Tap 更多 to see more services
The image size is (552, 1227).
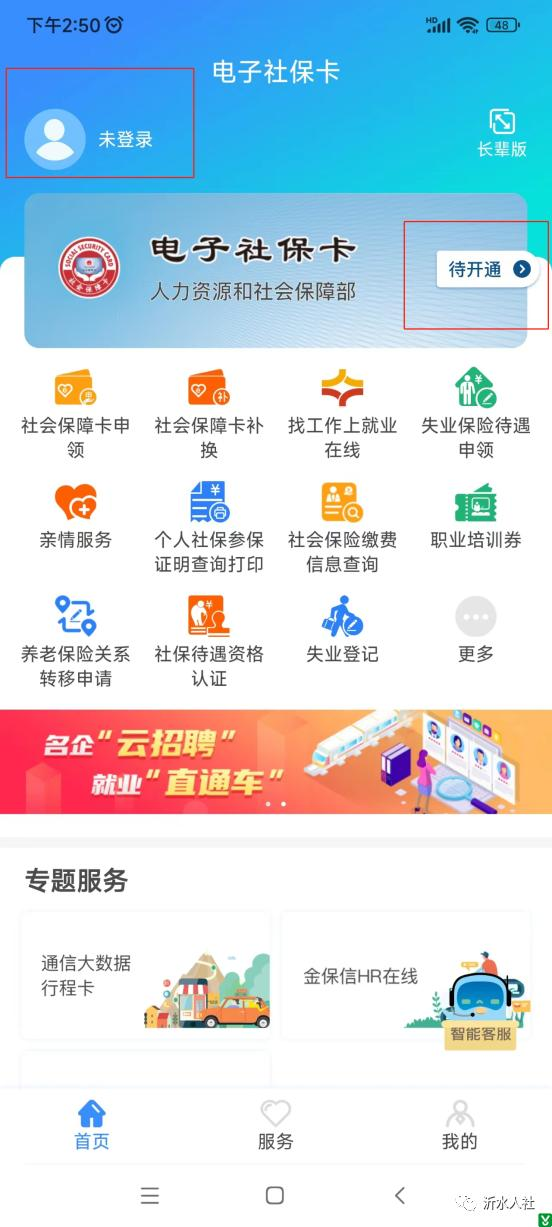(476, 630)
